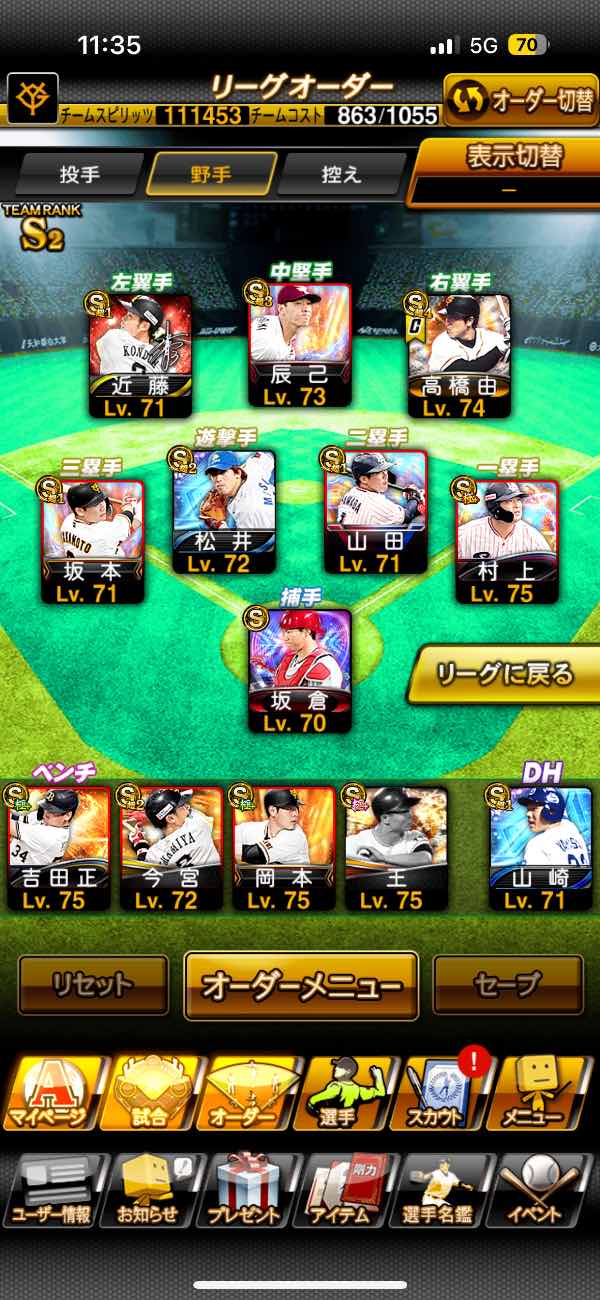Open catcher 坂倉 player card
This screenshot has height=1300, width=600.
pyautogui.click(x=299, y=670)
